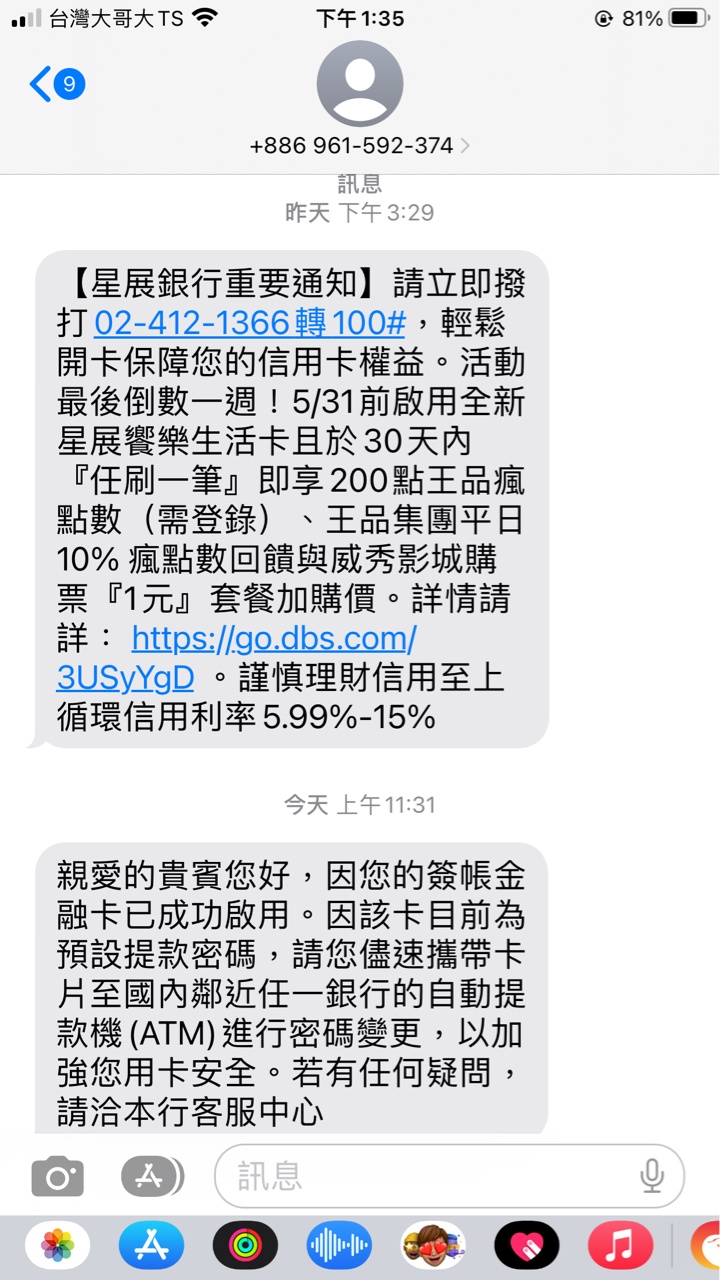This screenshot has width=720, height=1280.
Task: Start voice dictation with the microphone icon
Action: (652, 1176)
